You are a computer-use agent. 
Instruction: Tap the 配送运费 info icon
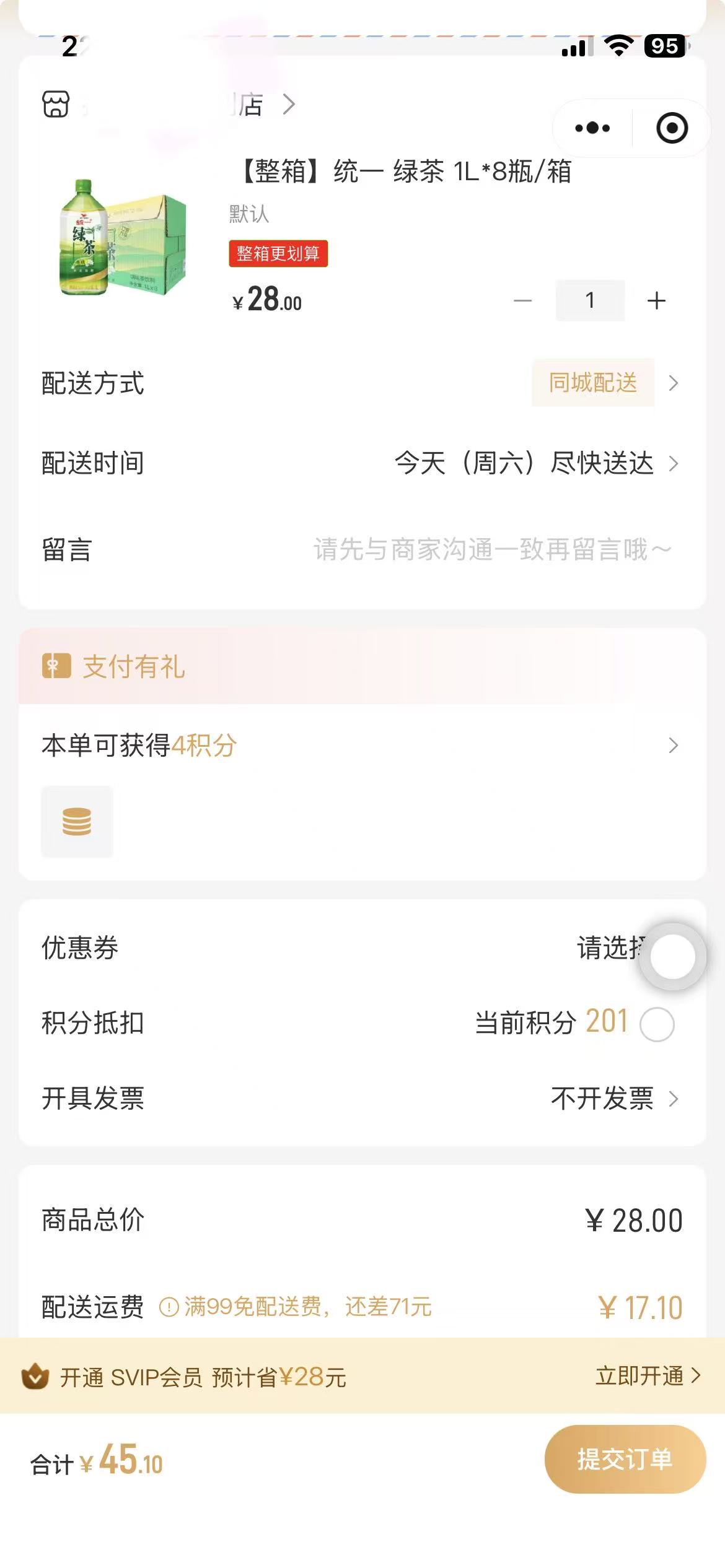[x=169, y=1307]
